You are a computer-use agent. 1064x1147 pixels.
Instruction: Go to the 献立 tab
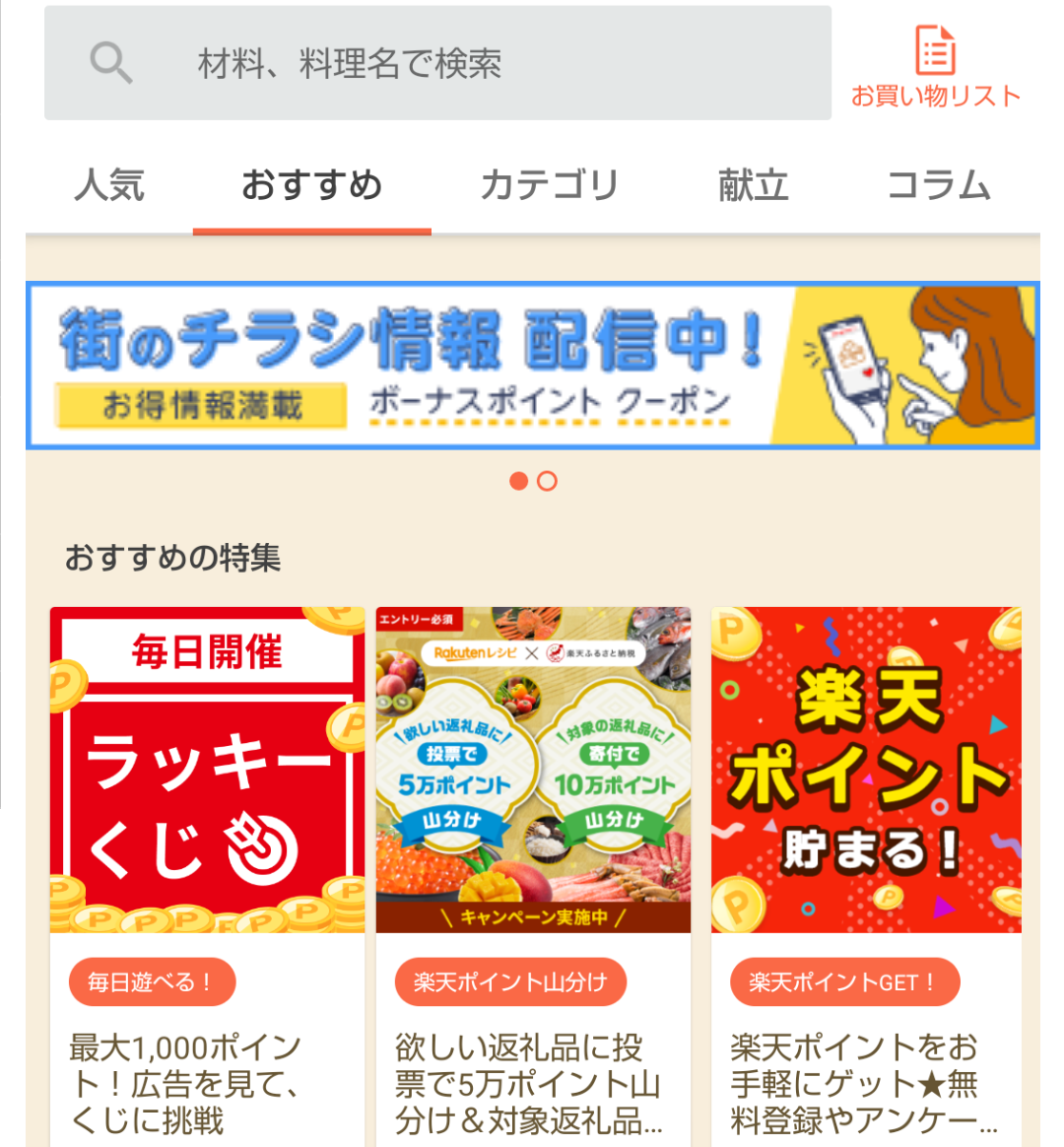754,185
